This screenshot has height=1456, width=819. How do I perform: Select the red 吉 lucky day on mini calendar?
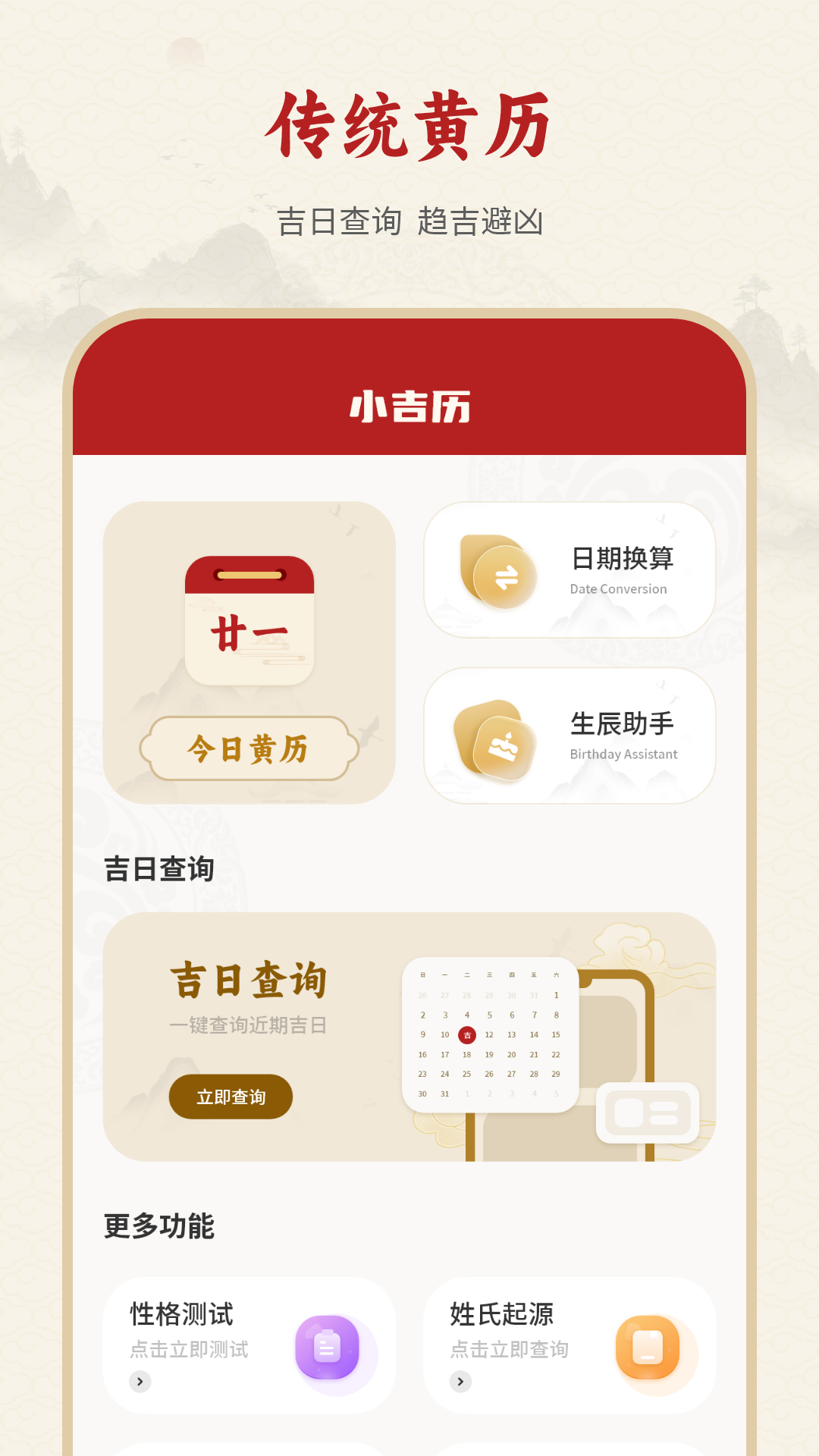point(467,1034)
